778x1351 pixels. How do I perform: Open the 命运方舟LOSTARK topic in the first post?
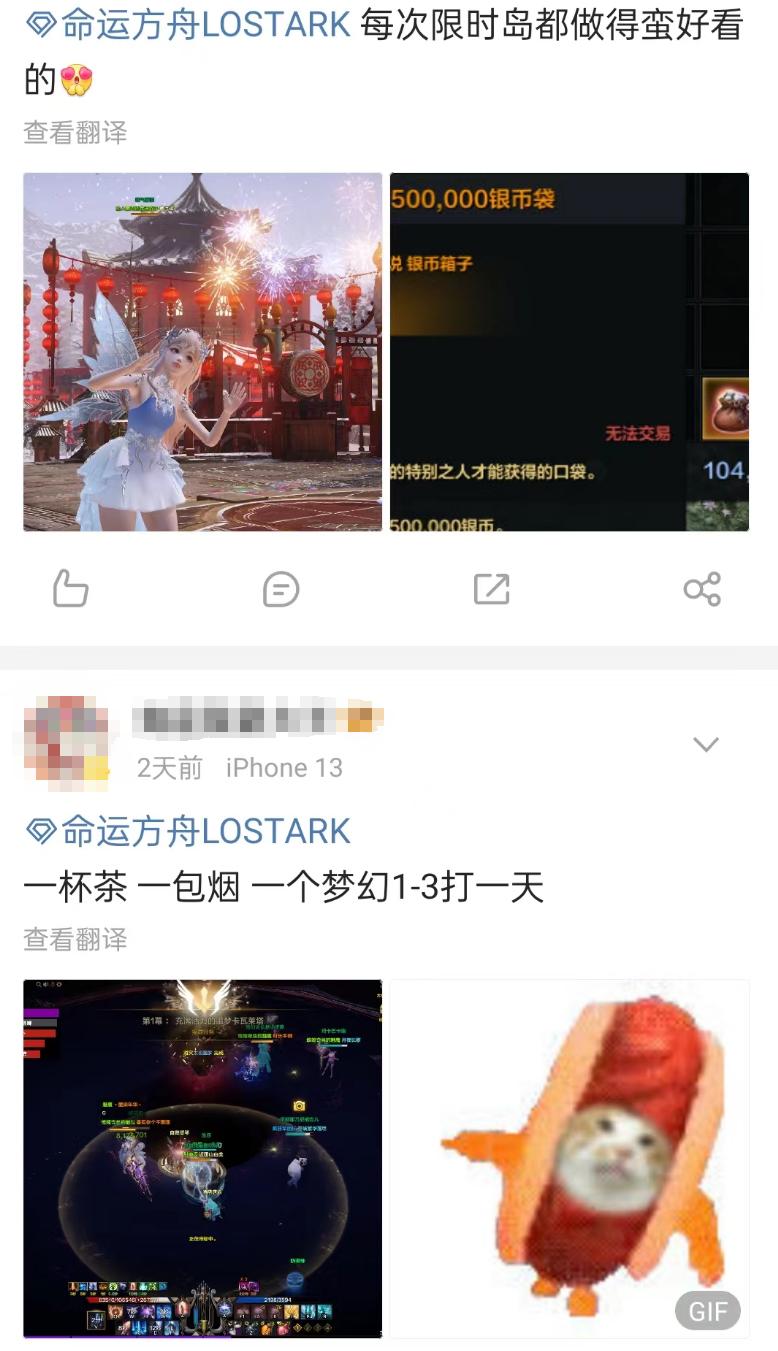(188, 26)
